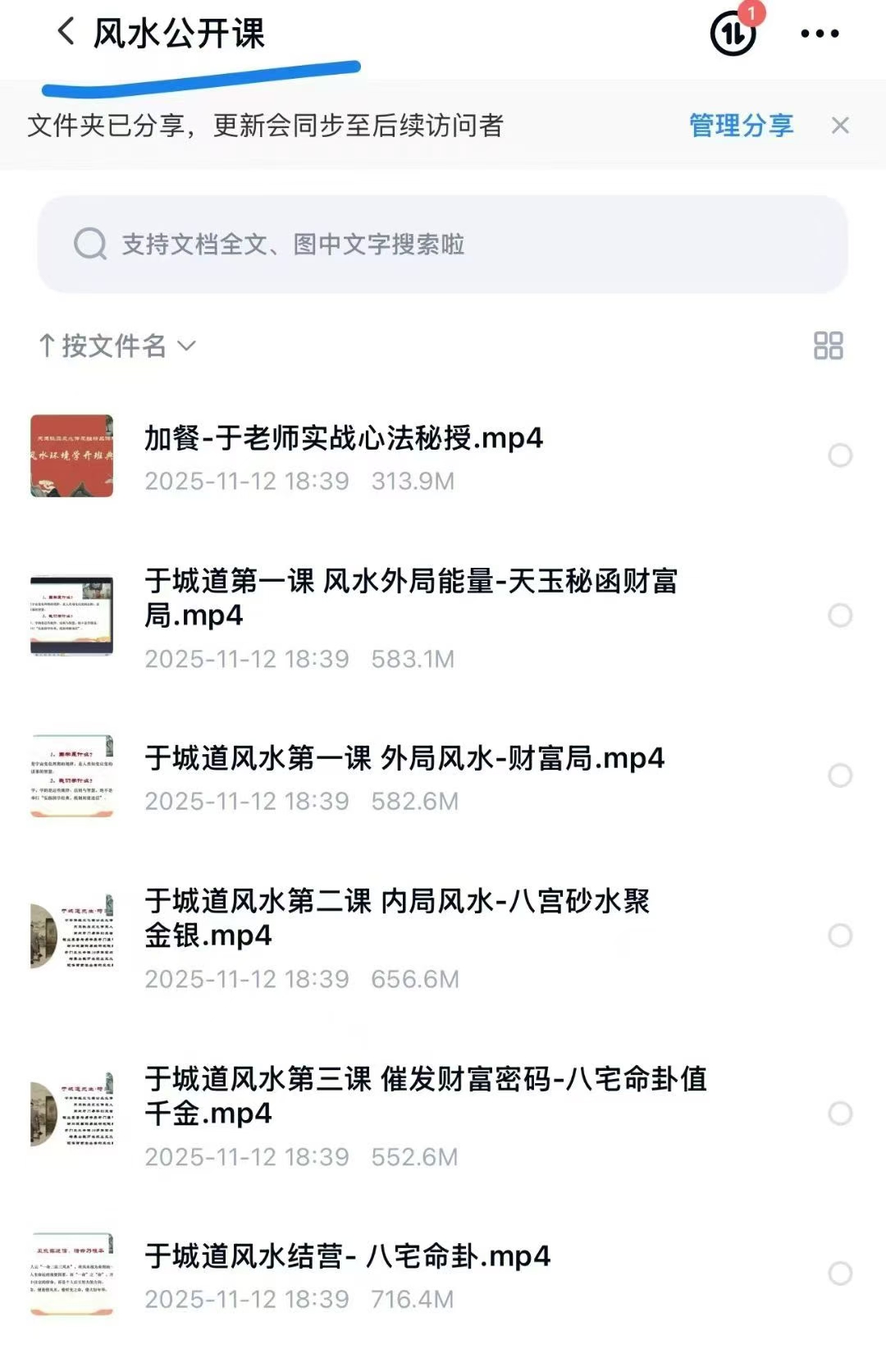886x1372 pixels.
Task: Open the file search box
Action: point(442,244)
